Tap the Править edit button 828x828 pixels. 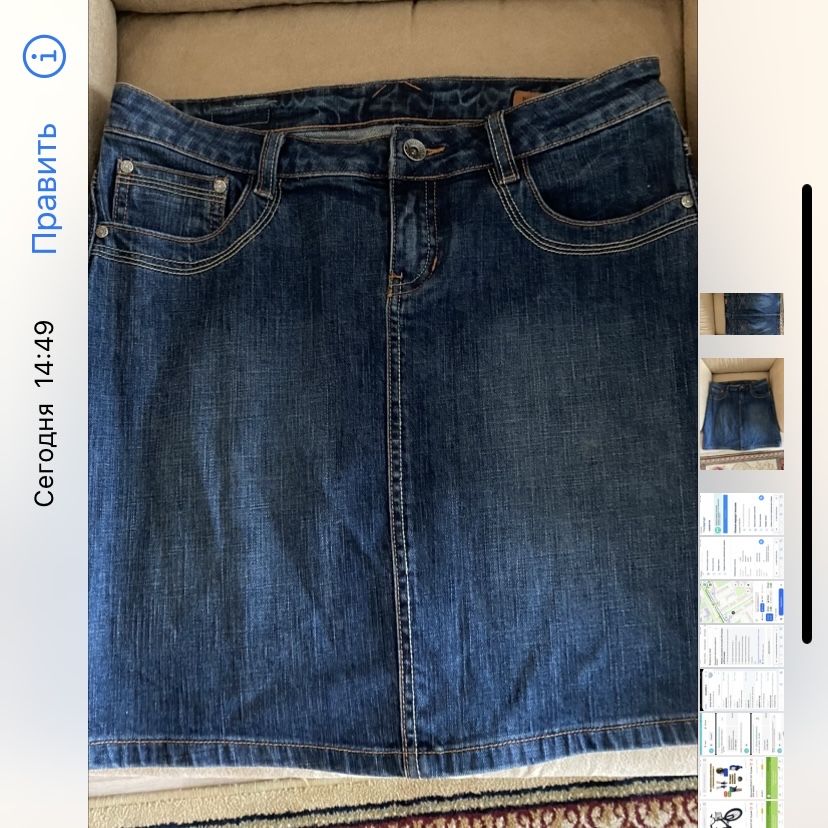click(45, 188)
